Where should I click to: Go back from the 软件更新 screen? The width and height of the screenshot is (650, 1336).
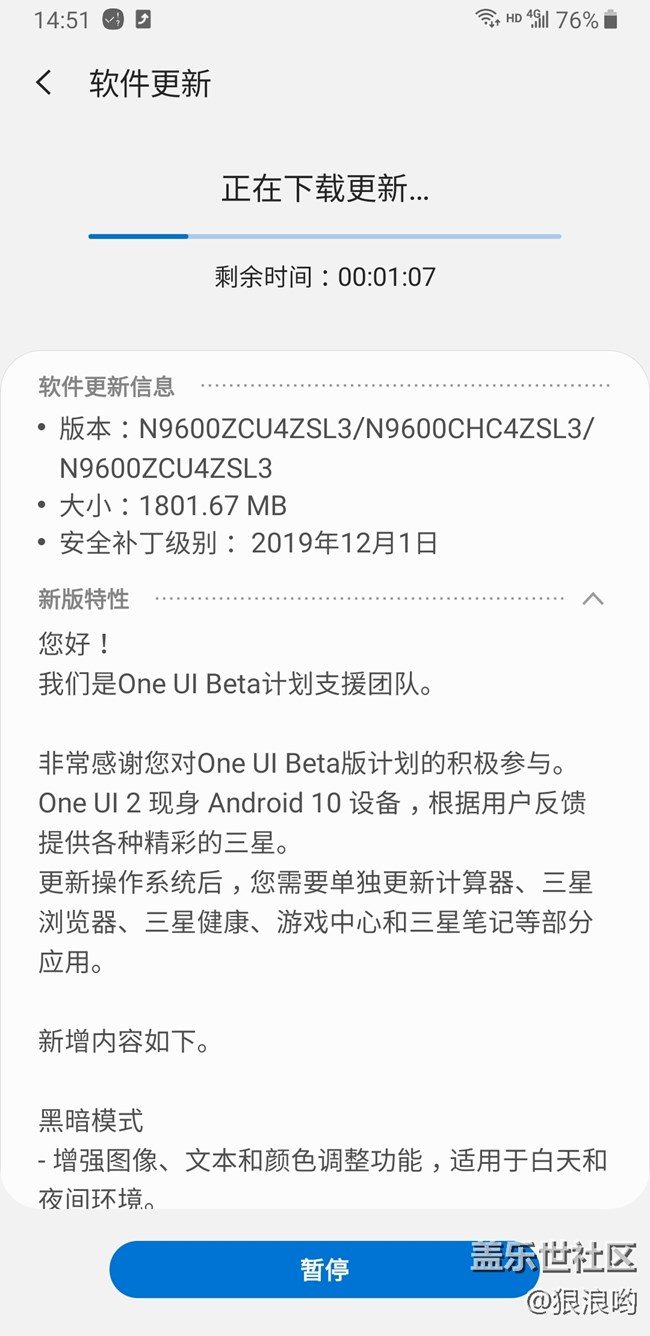(x=44, y=83)
